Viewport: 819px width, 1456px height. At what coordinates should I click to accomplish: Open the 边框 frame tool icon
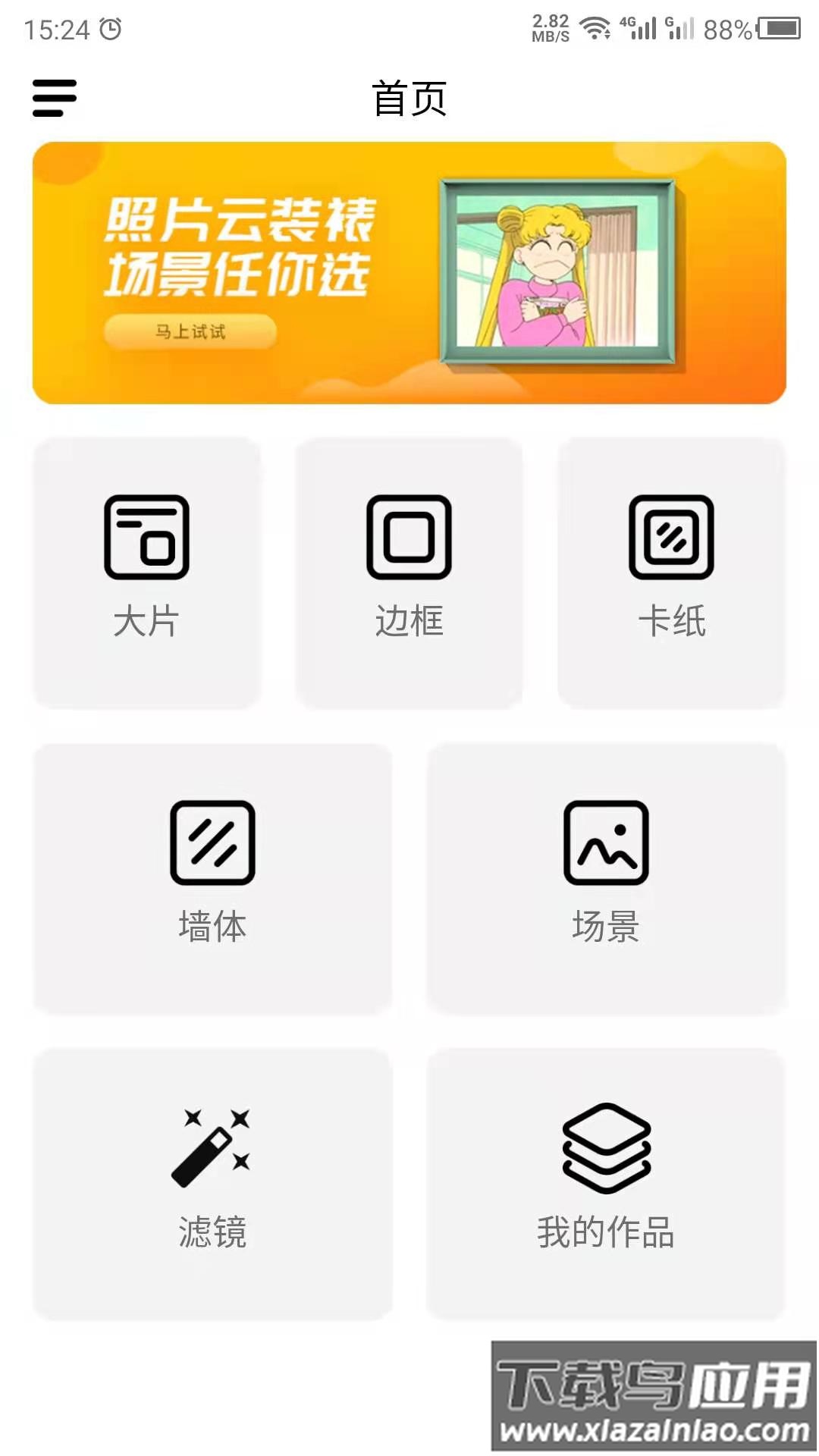coord(409,538)
